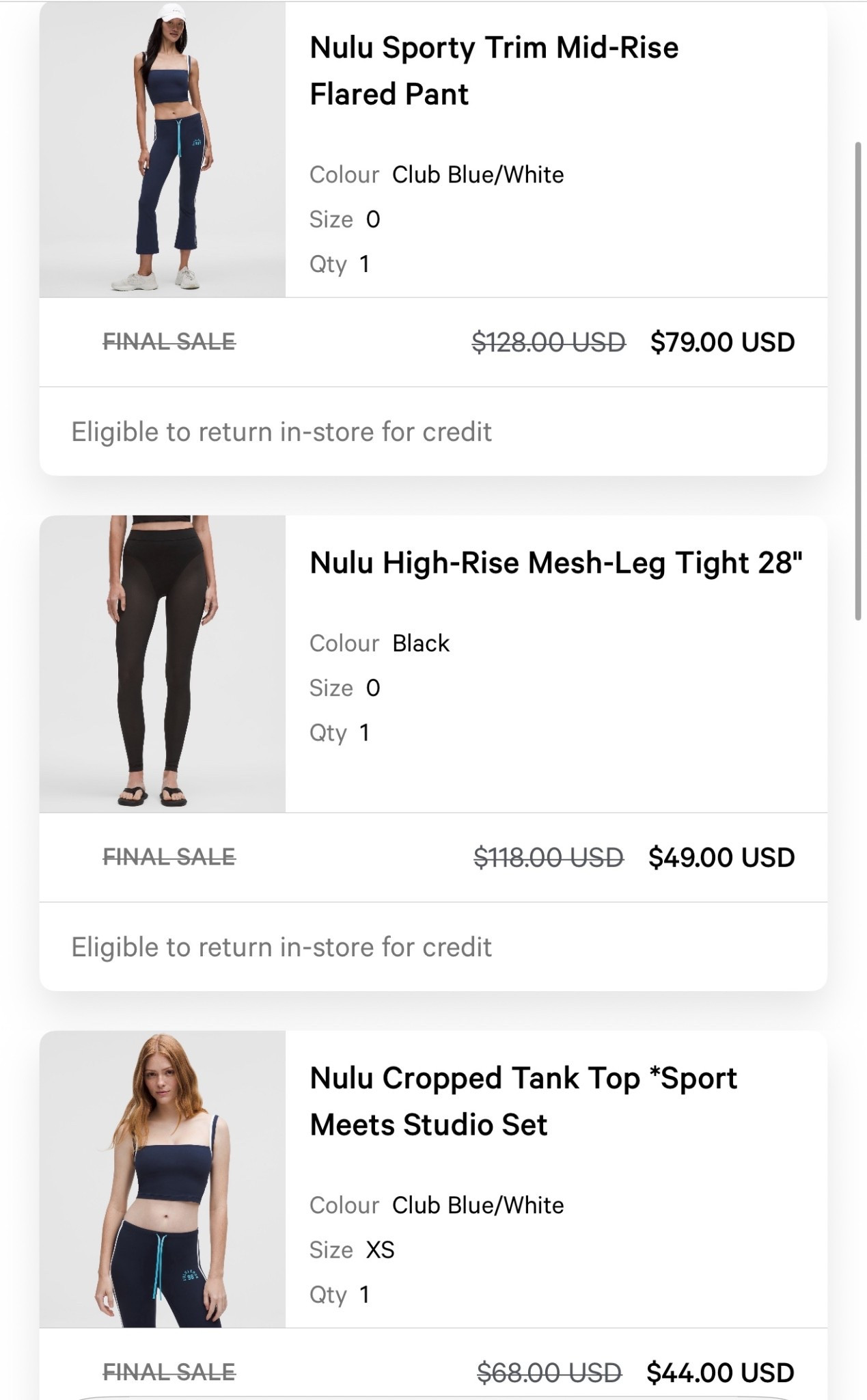Select the Club Blue/White colour for the flared pant
The height and width of the screenshot is (1400, 867).
tap(476, 175)
